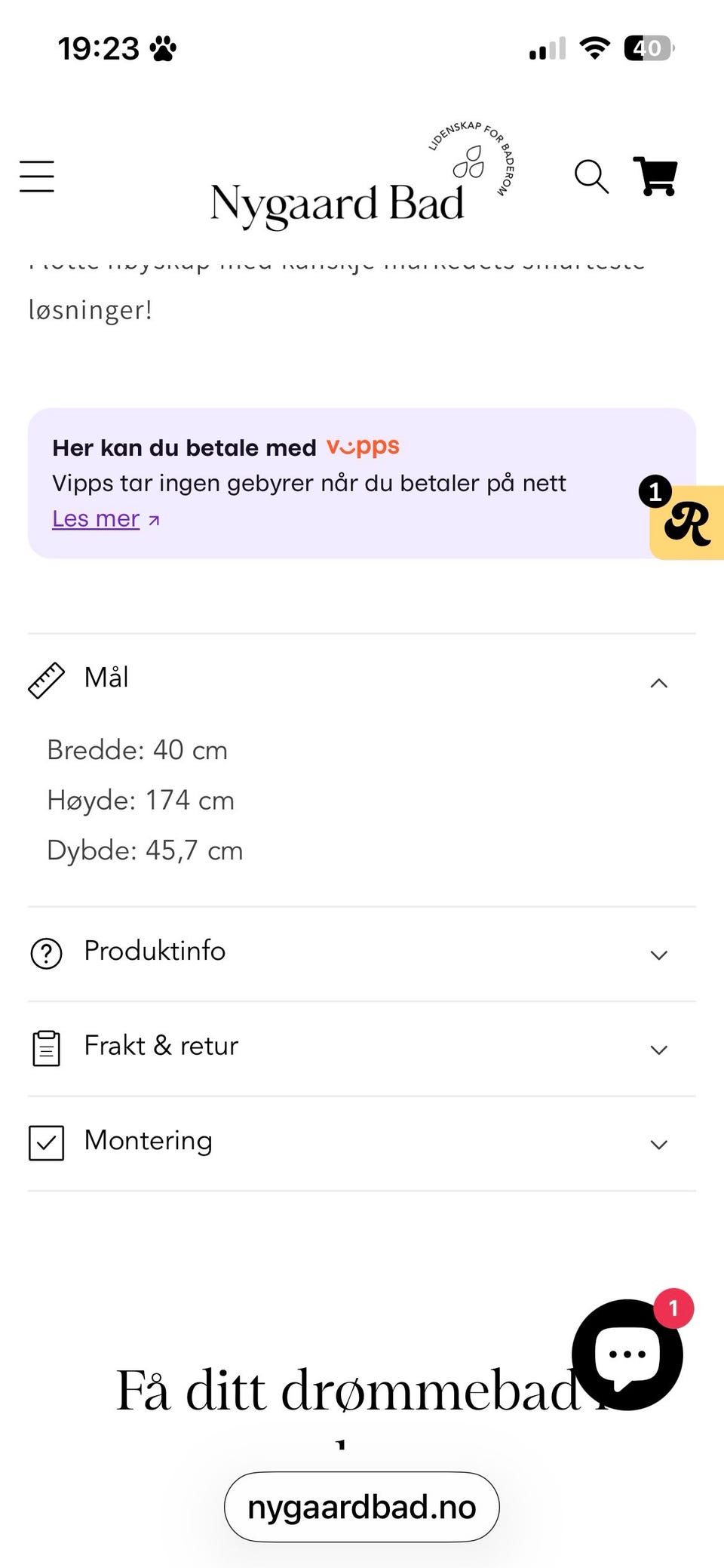
Task: Expand the Produktinfo section
Action: (660, 954)
